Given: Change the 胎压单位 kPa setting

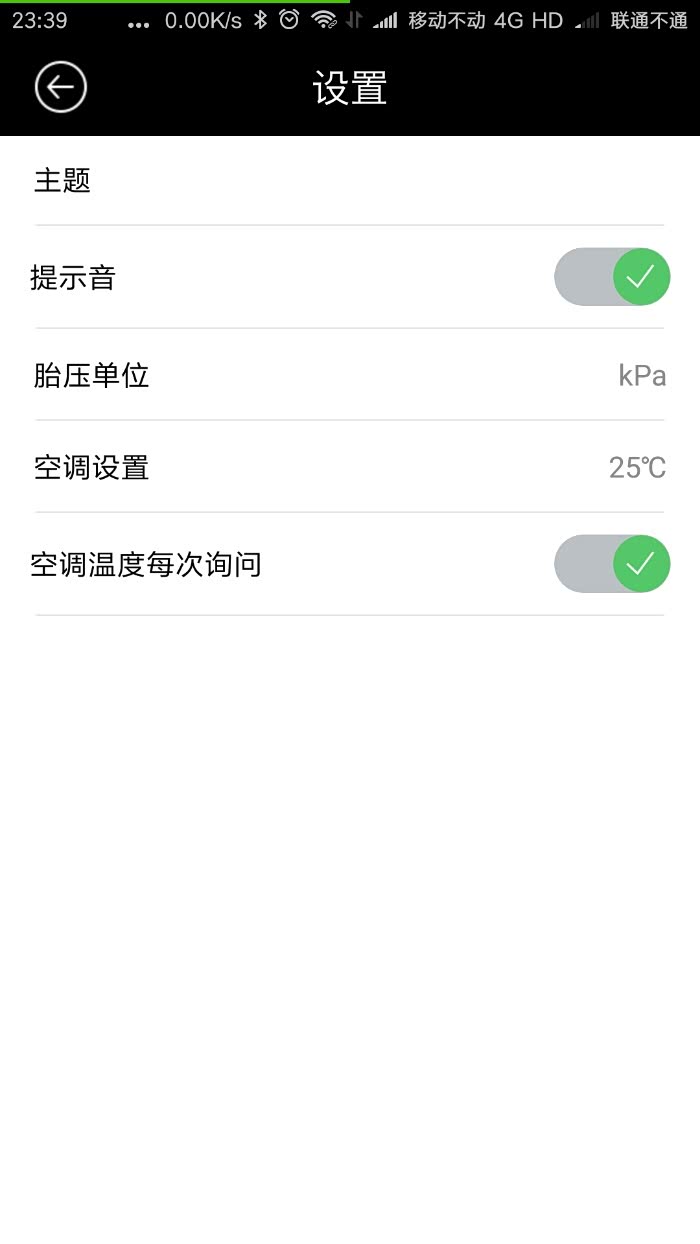Looking at the screenshot, I should click(350, 375).
